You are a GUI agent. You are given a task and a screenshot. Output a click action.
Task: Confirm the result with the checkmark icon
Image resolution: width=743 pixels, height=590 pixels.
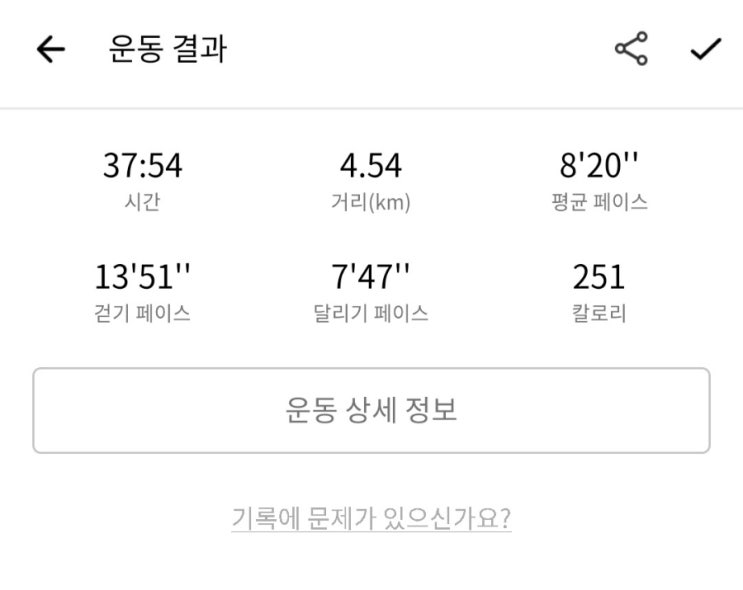[x=706, y=49]
